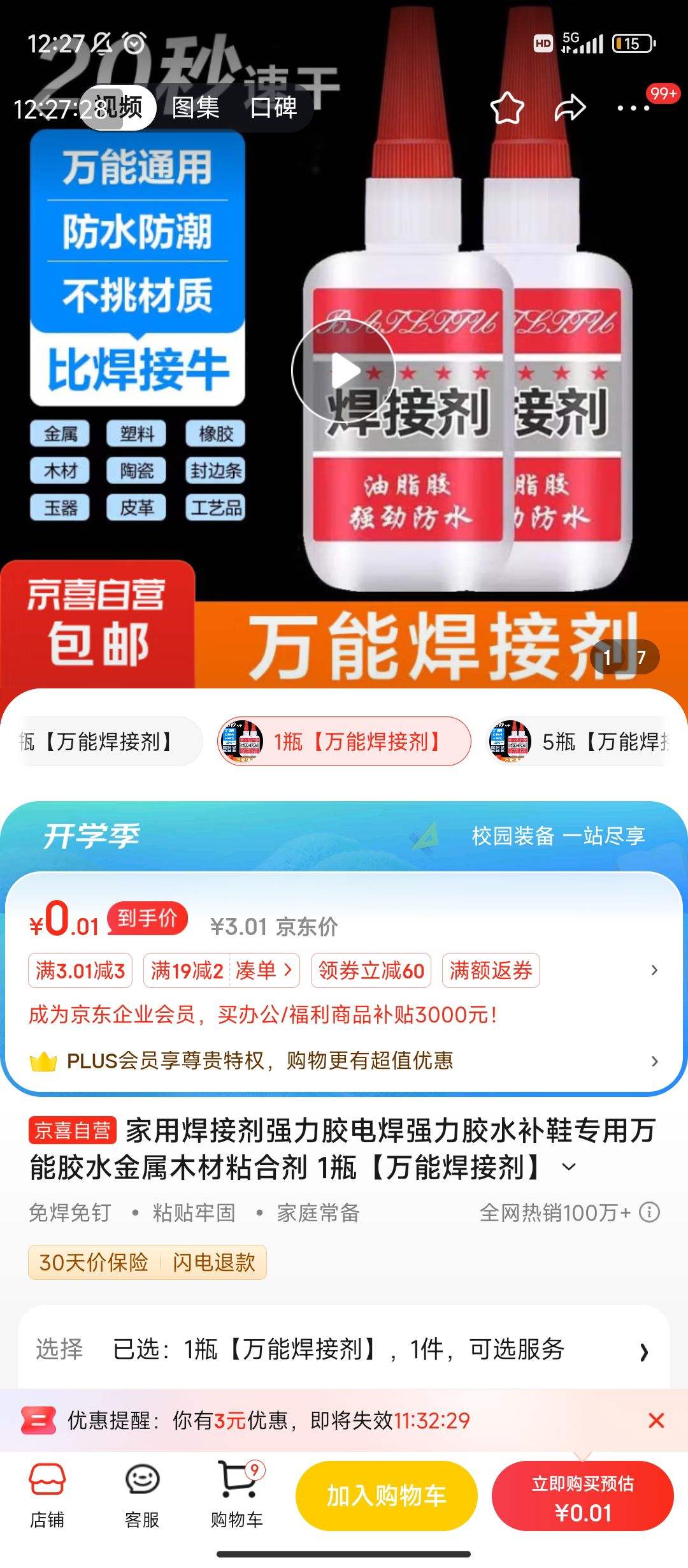This screenshot has height=1568, width=688.
Task: Open the 选择 options row
Action: [x=344, y=1349]
